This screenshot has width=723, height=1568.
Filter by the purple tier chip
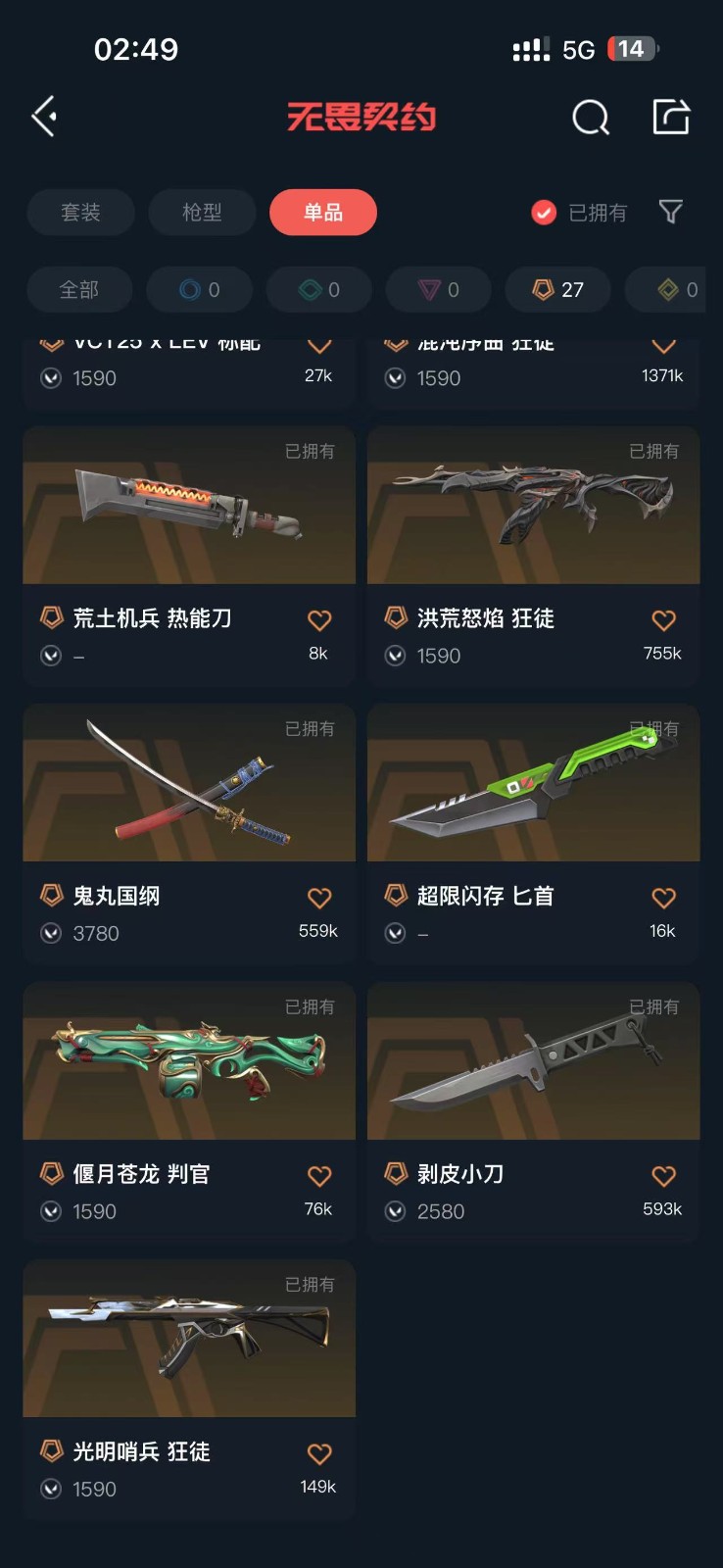[x=438, y=290]
